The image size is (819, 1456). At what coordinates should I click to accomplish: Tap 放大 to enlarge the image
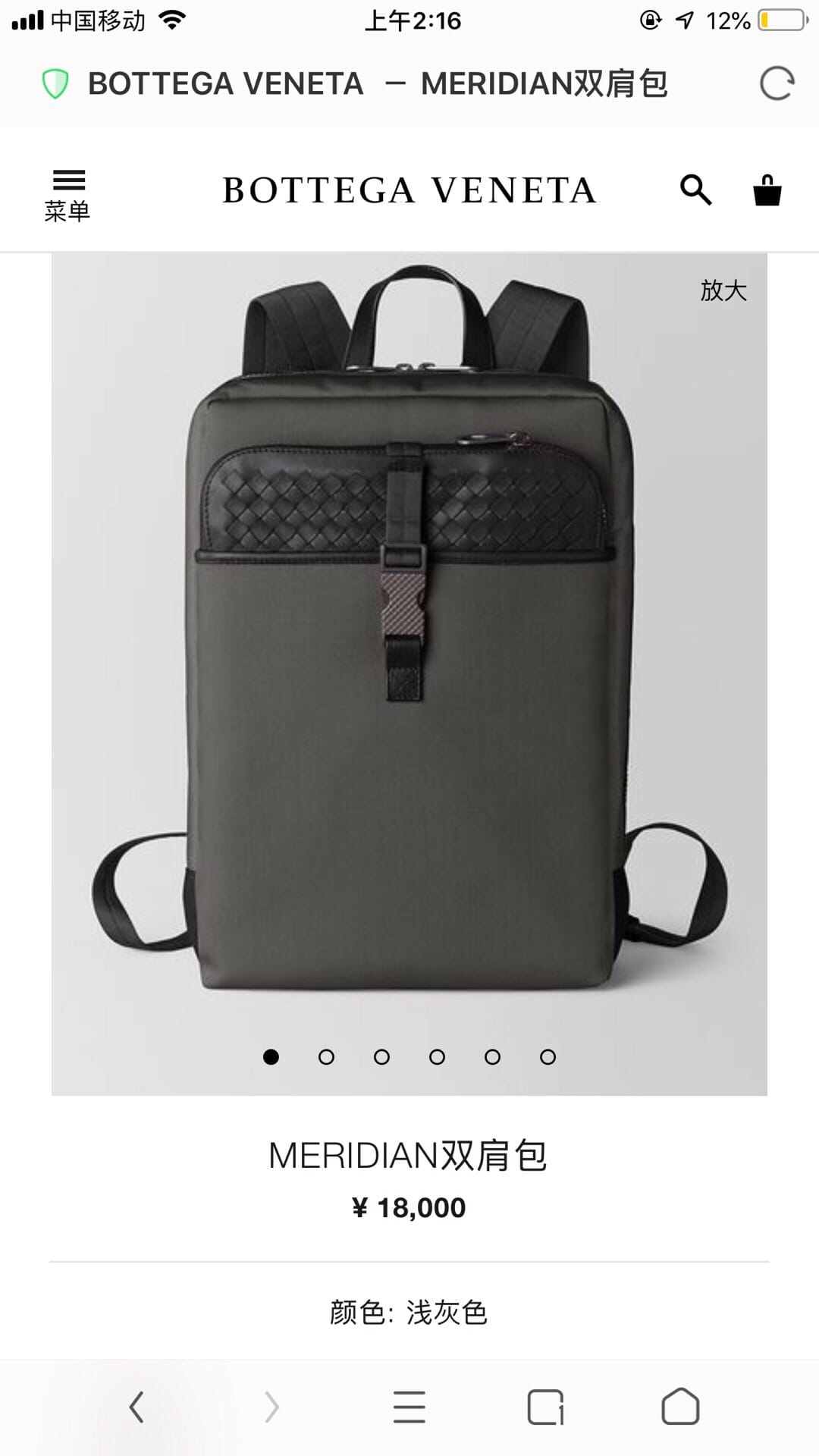[723, 290]
